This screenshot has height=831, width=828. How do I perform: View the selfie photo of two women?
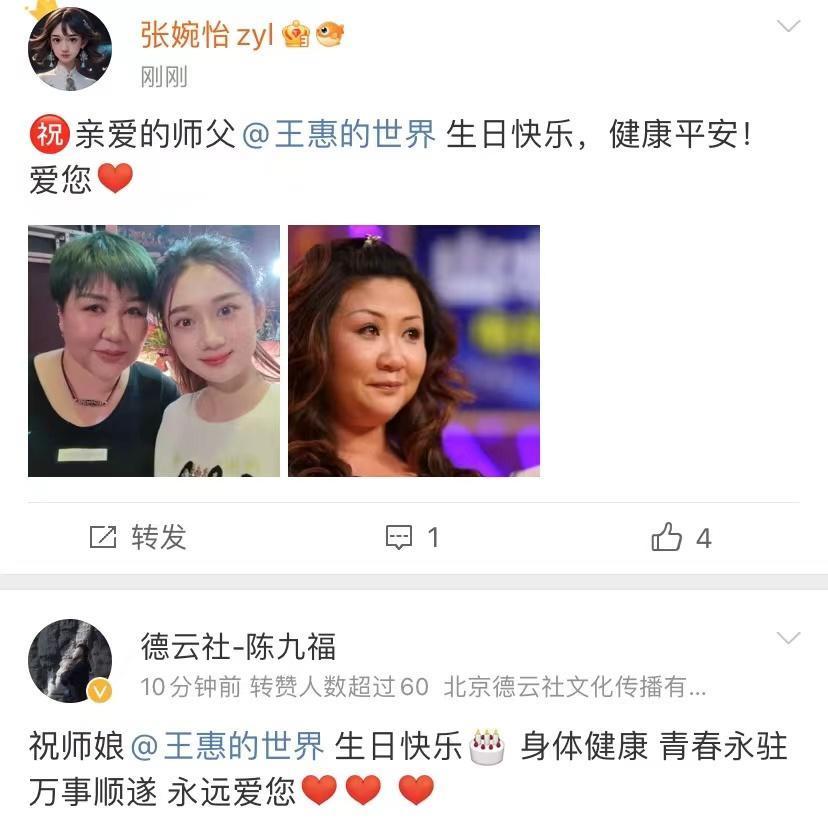coord(154,351)
